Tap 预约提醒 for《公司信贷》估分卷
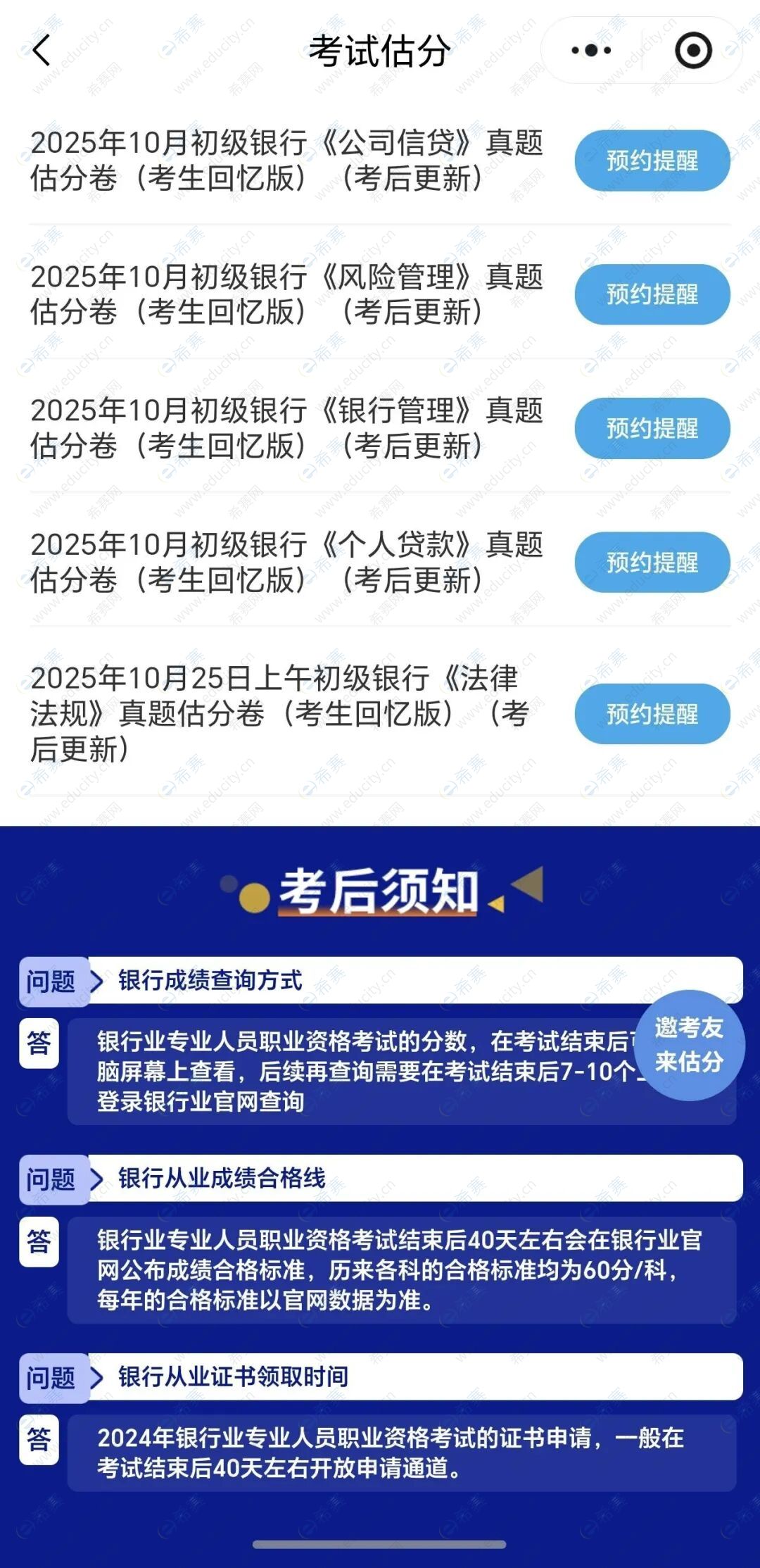The image size is (760, 1568). pos(652,161)
